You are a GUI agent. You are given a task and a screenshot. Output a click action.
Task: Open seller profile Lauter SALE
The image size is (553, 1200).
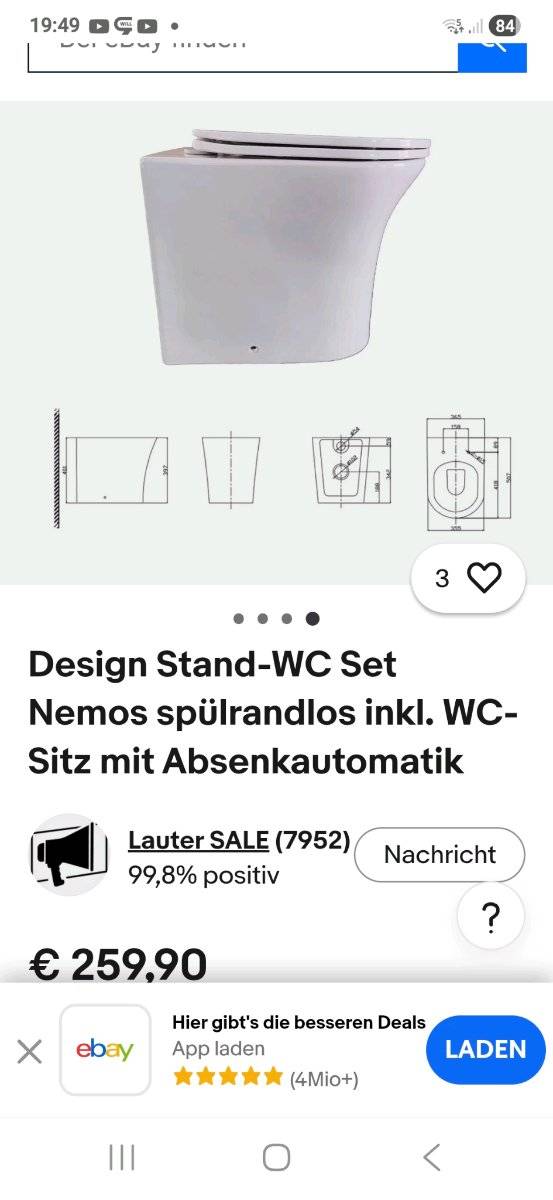click(x=198, y=840)
